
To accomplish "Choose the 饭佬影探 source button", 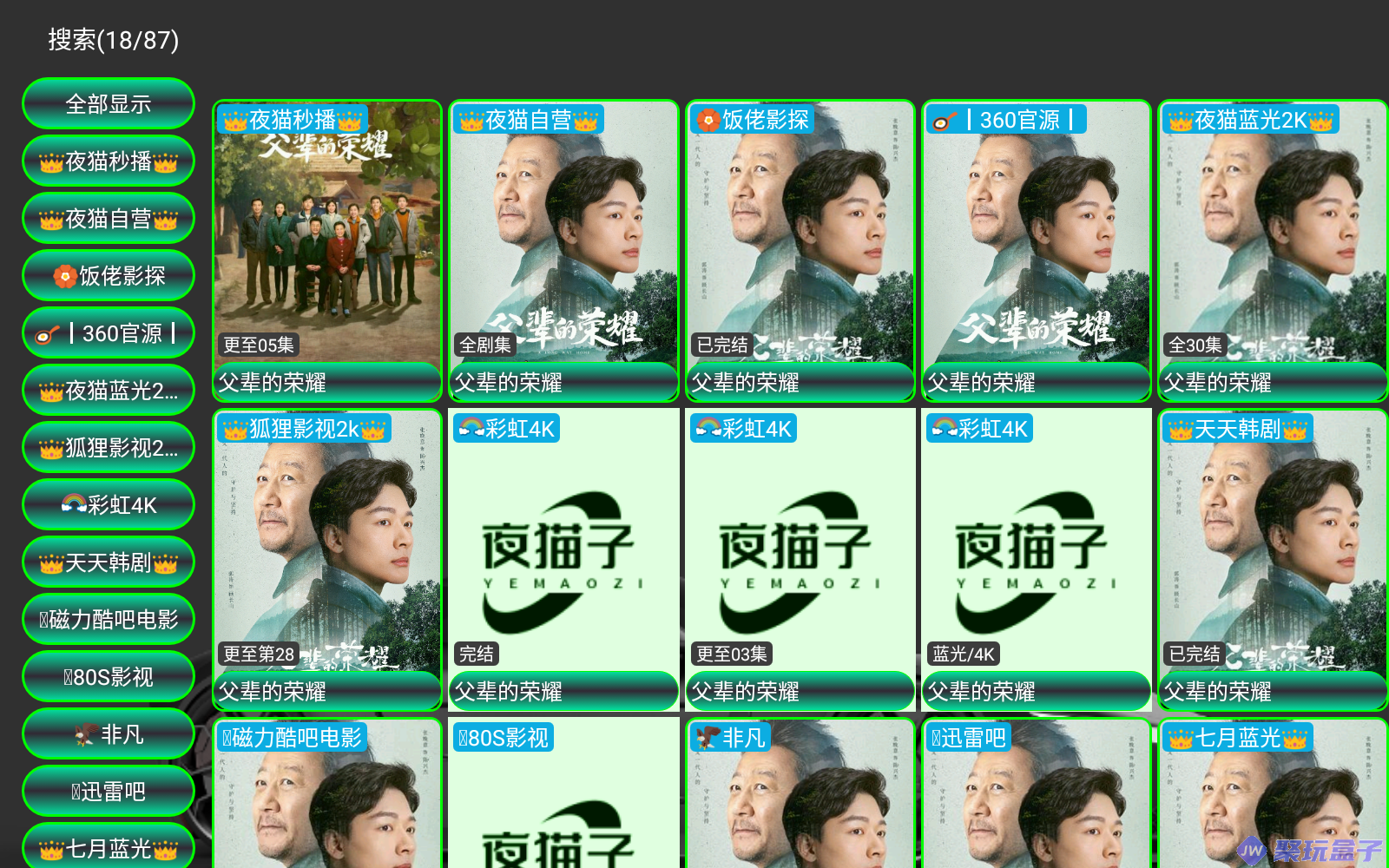I will (x=109, y=276).
